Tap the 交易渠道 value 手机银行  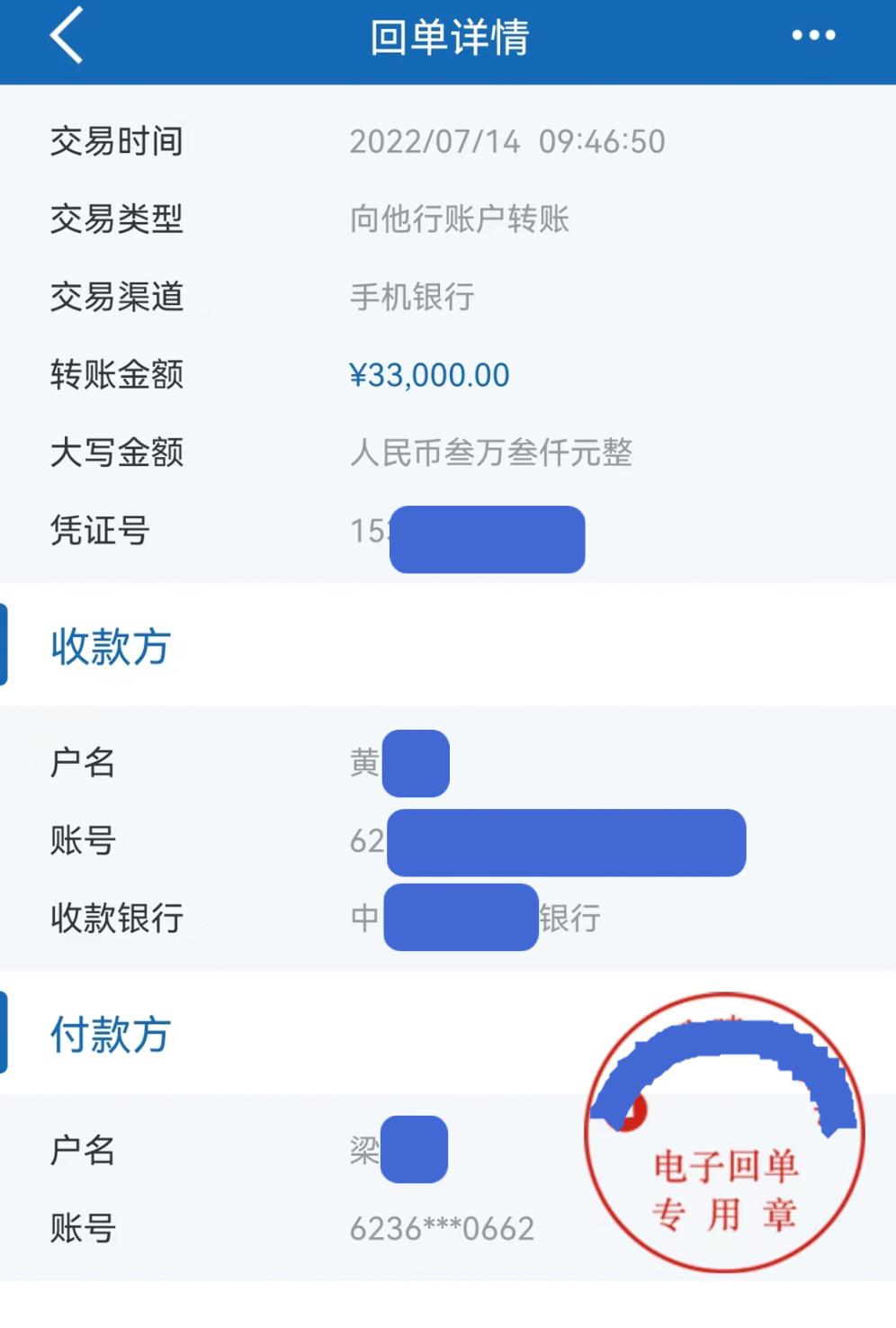coord(410,298)
